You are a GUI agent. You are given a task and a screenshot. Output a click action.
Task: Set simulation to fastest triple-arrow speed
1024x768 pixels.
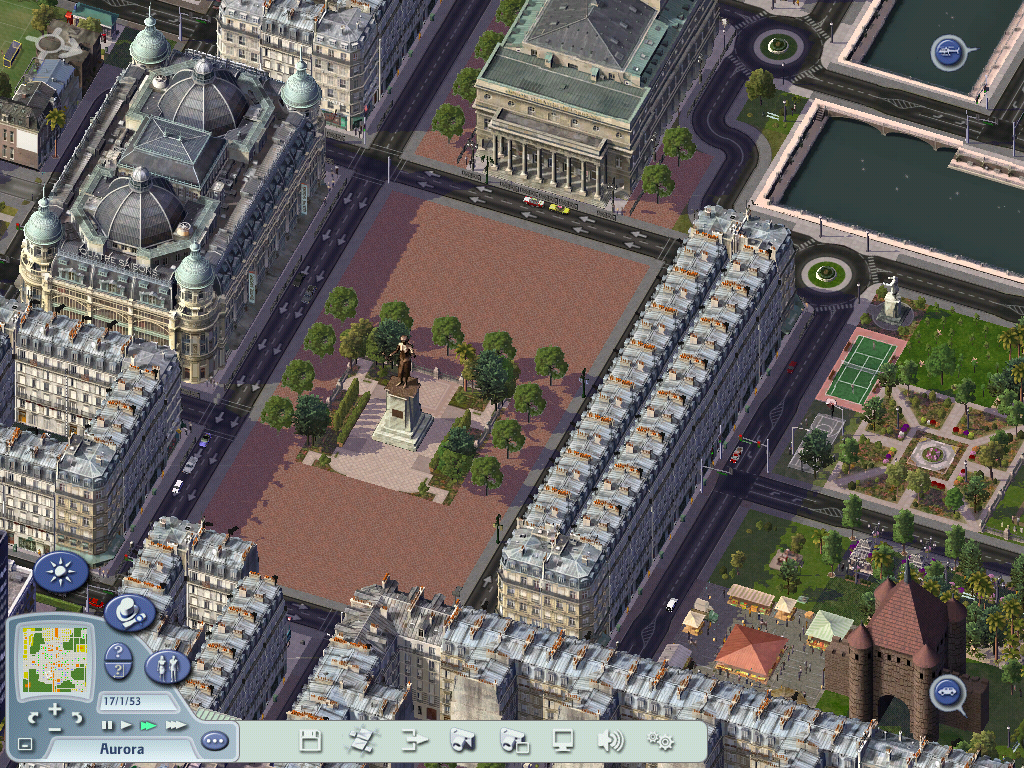tap(176, 725)
